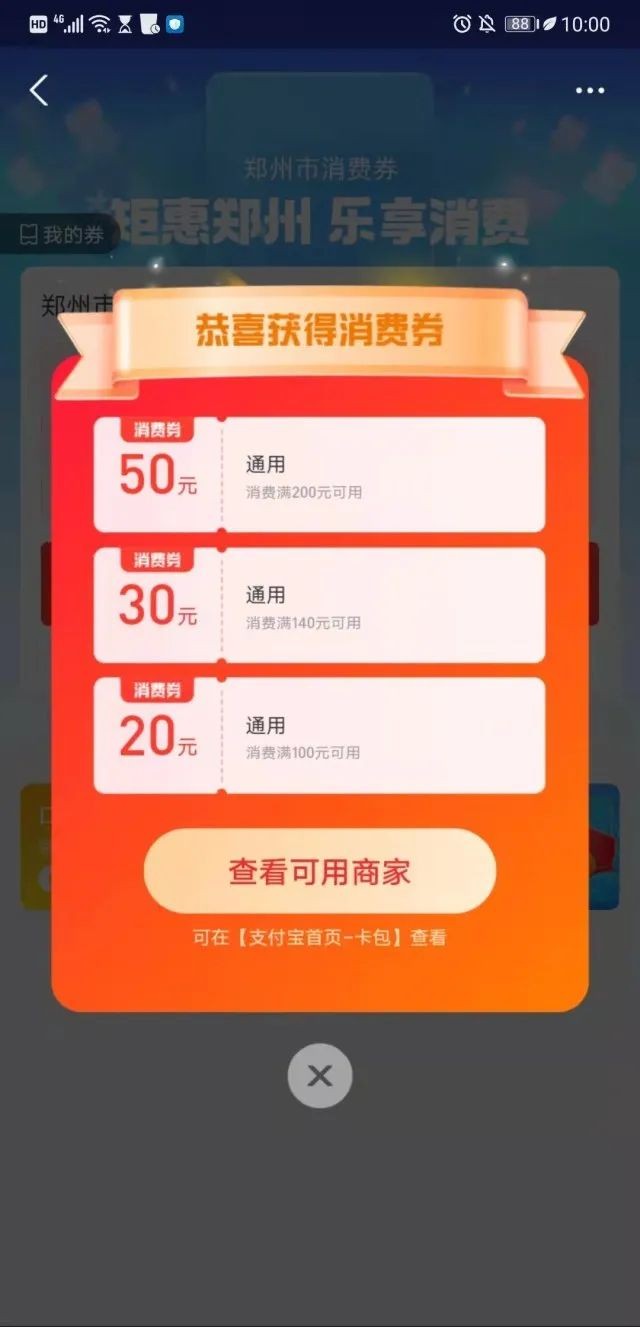Select the 50元 coupon card
640x1327 pixels.
(x=320, y=475)
